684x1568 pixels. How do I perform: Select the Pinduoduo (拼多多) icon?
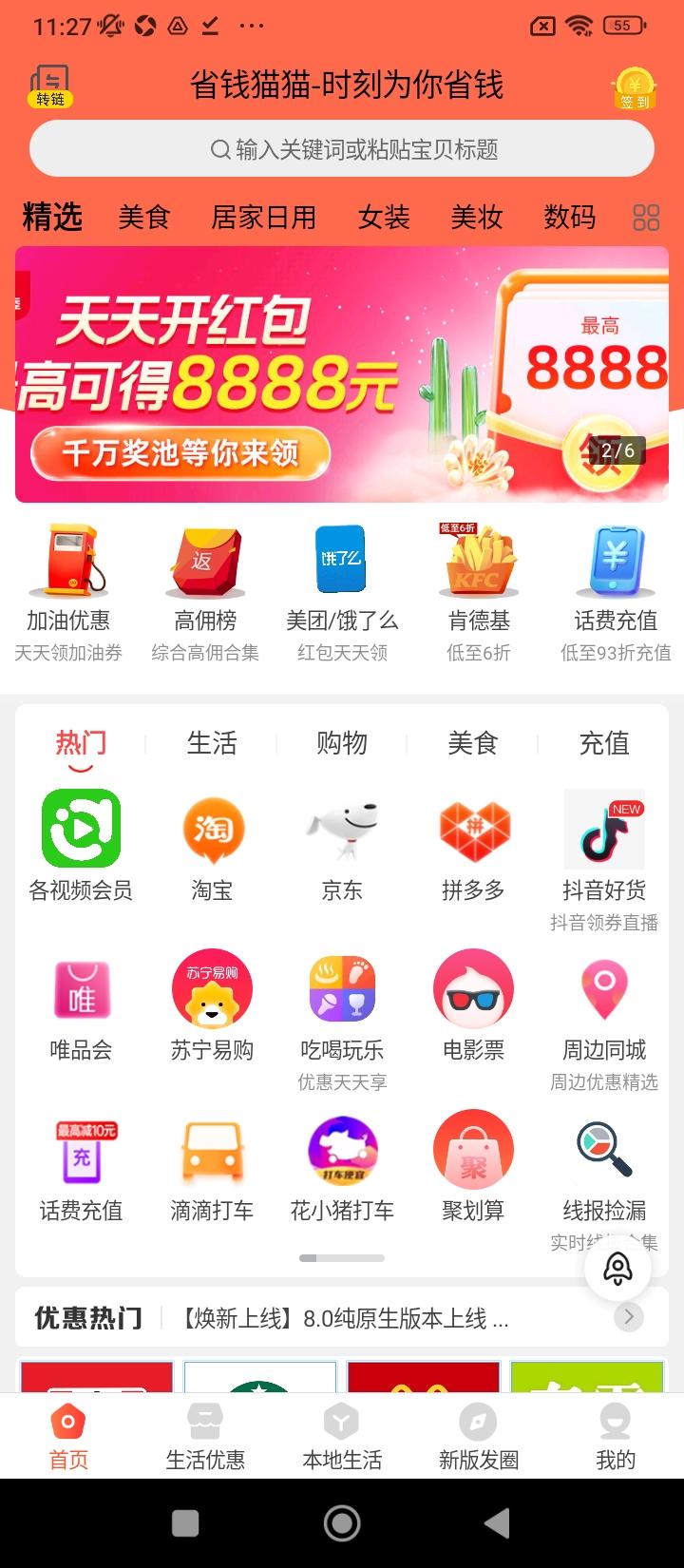pos(474,846)
